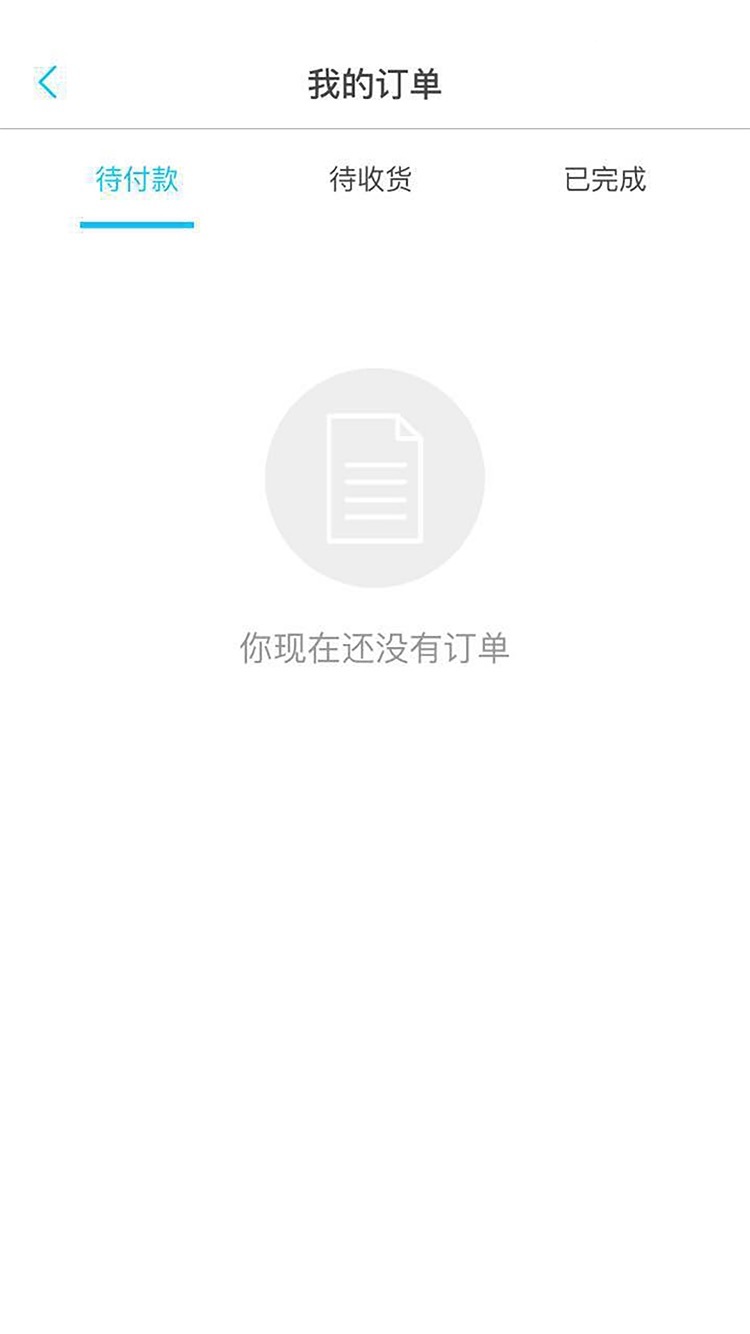Go back using the top-left arrow
This screenshot has width=750, height=1334.
pos(47,82)
